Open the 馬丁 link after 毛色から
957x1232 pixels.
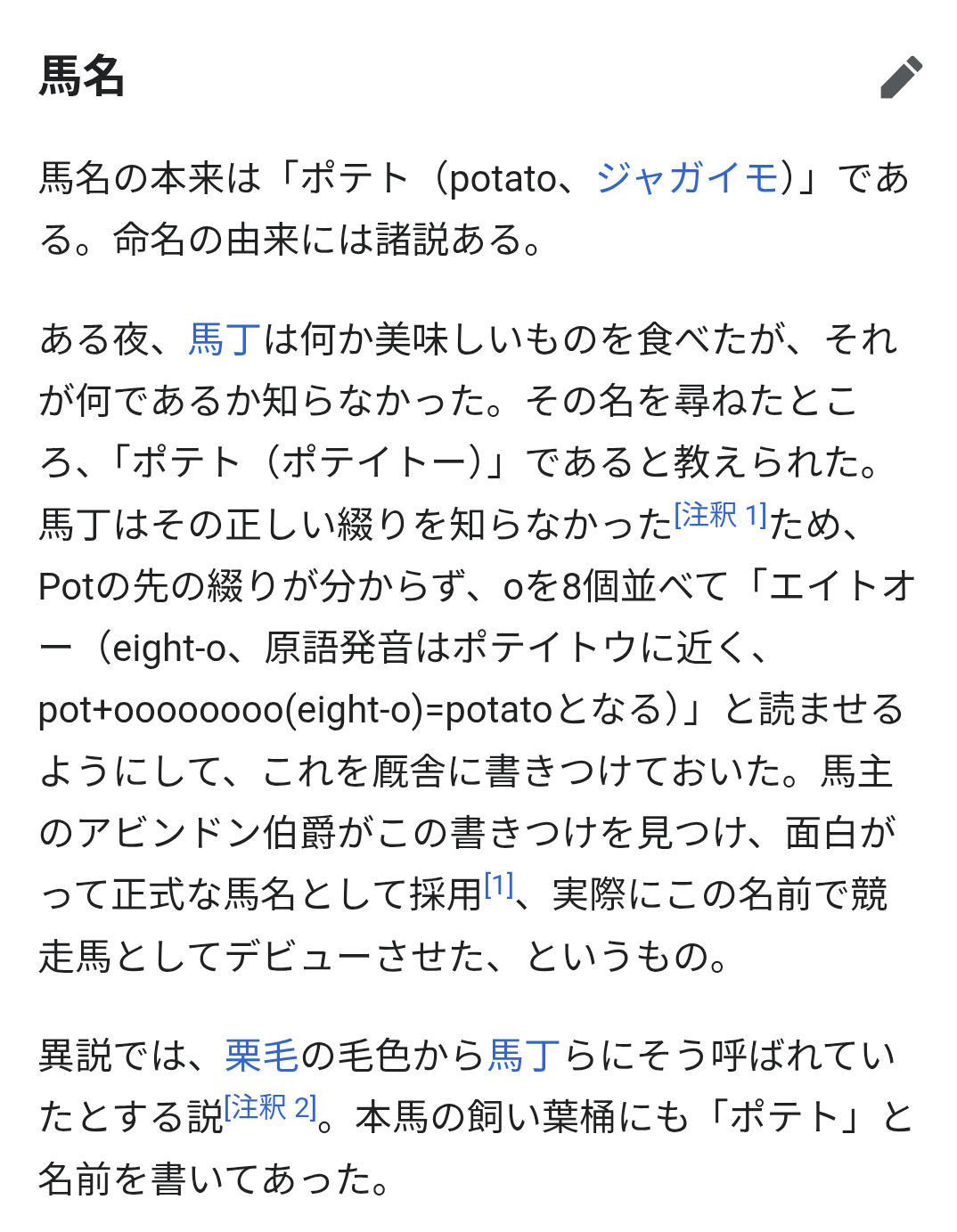tap(524, 1056)
